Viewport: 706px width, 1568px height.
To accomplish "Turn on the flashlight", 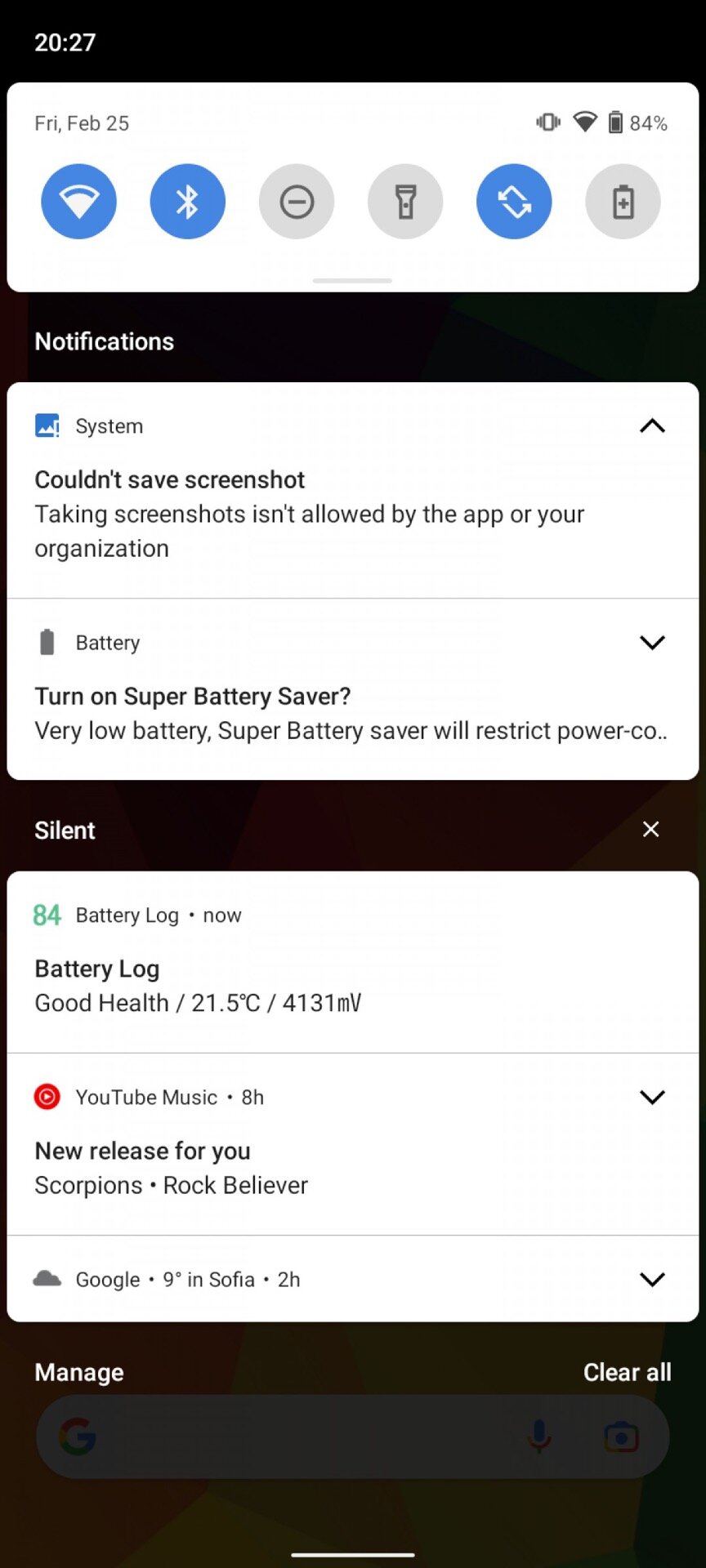I will coord(405,202).
